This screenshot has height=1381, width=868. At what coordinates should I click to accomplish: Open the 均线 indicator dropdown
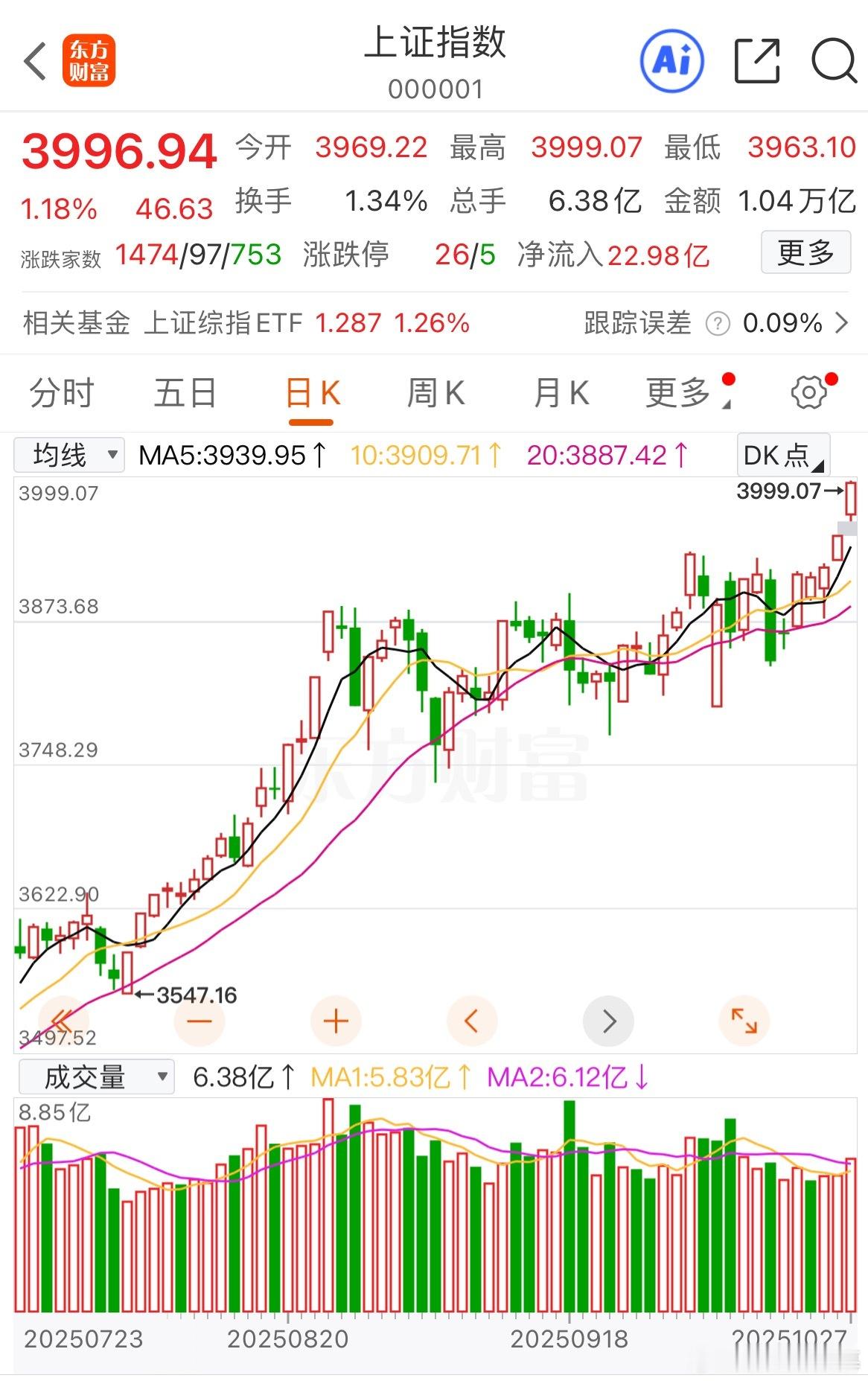(x=68, y=455)
